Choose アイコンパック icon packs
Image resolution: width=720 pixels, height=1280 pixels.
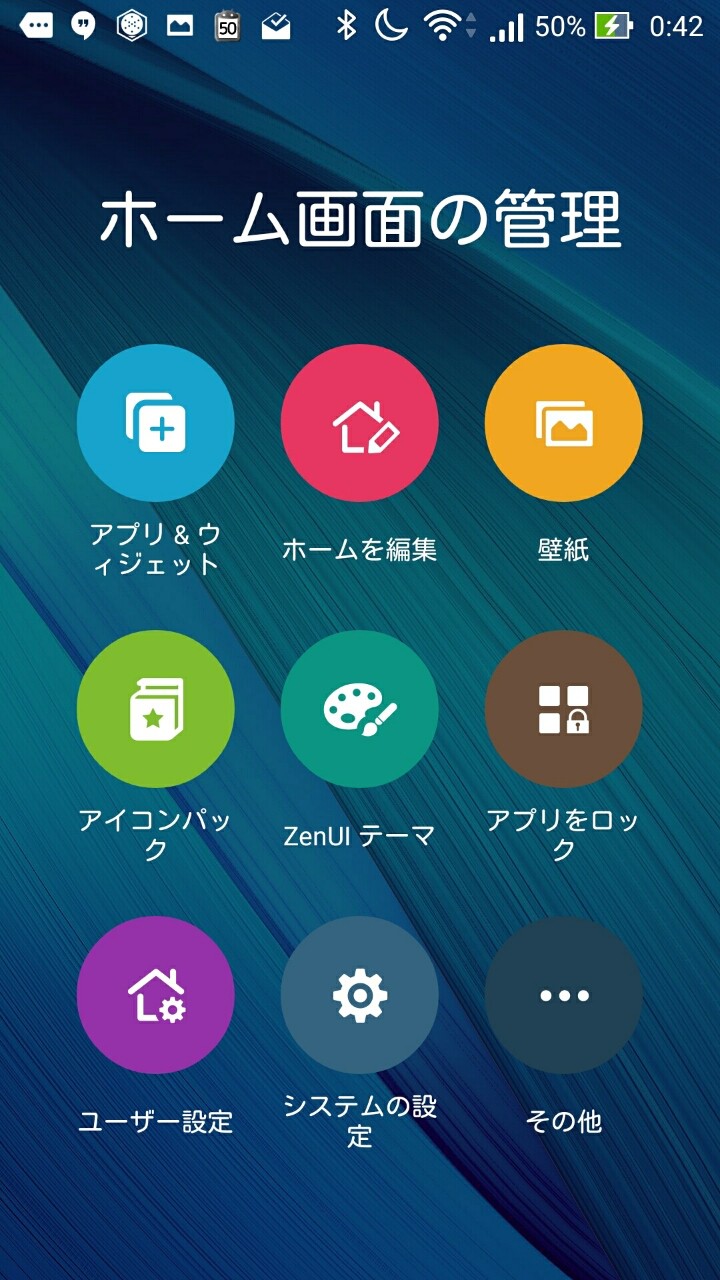[156, 709]
